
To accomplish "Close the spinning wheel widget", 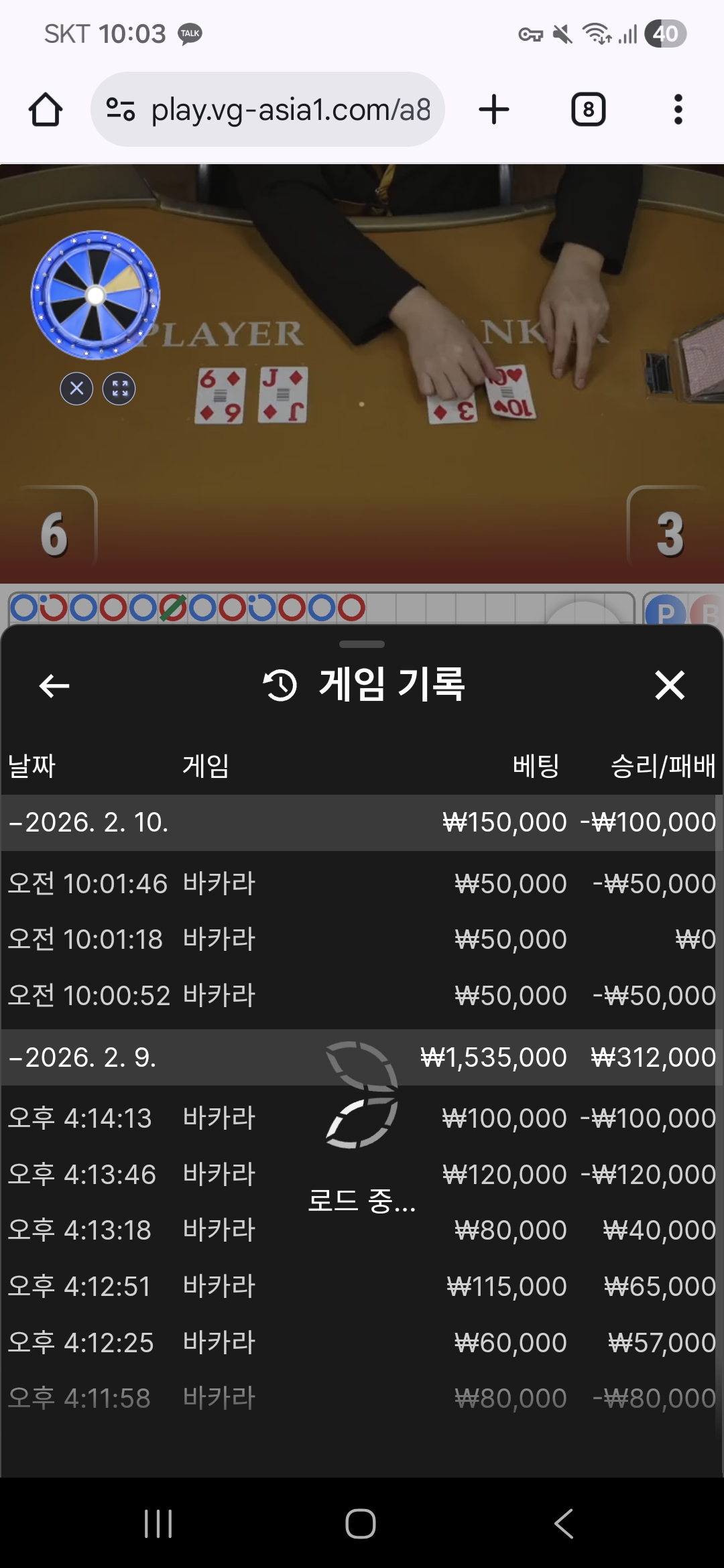I will click(x=76, y=388).
